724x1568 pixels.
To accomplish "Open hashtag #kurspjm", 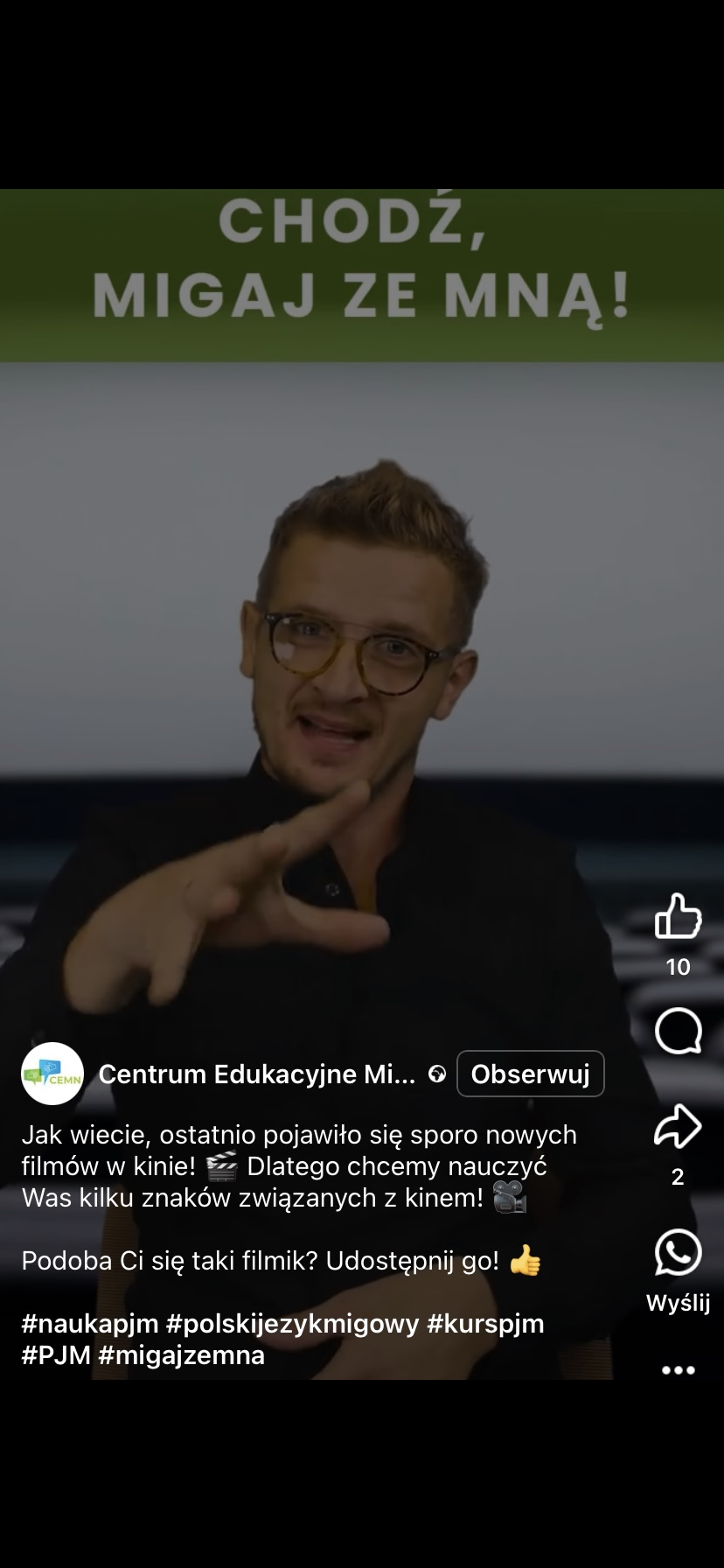I will coord(485,1323).
